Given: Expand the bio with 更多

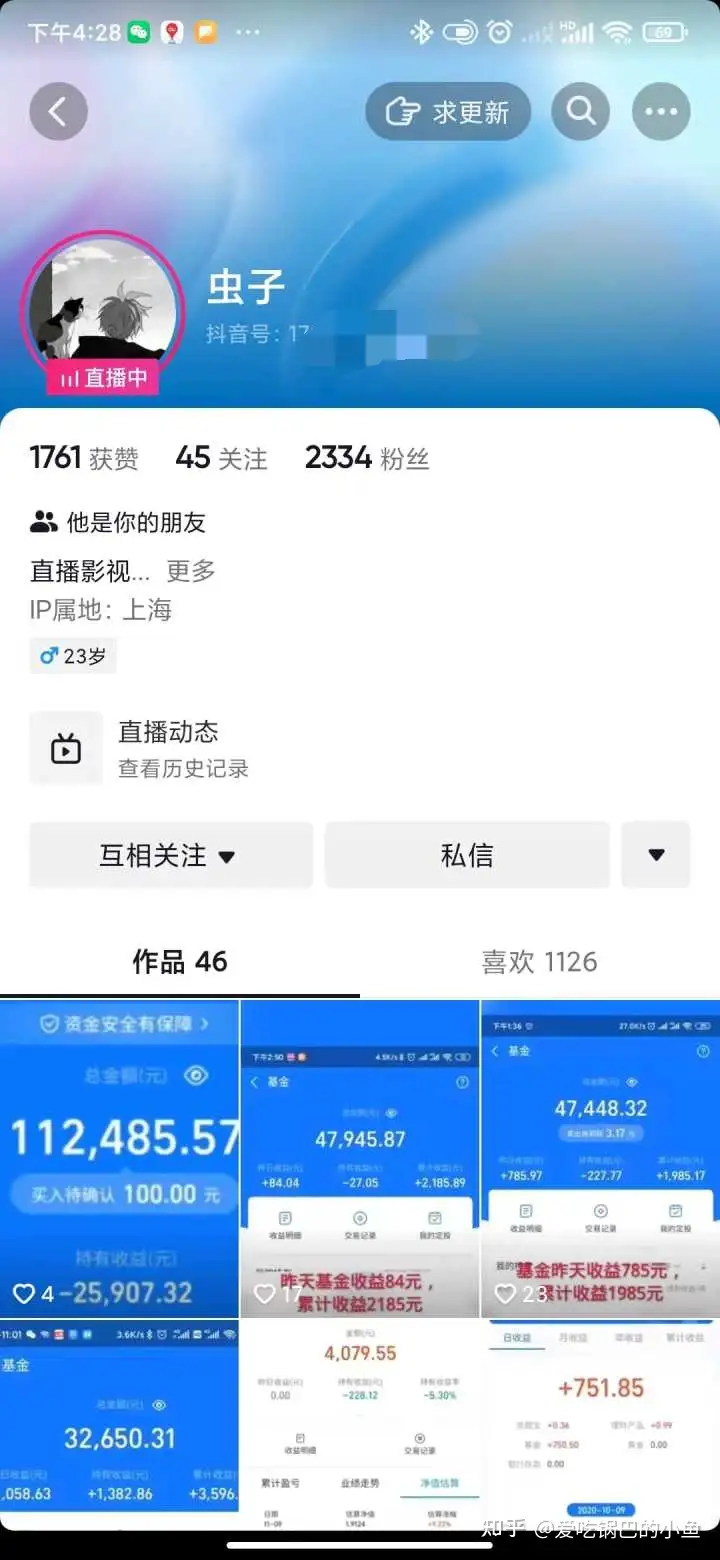Looking at the screenshot, I should coord(191,571).
